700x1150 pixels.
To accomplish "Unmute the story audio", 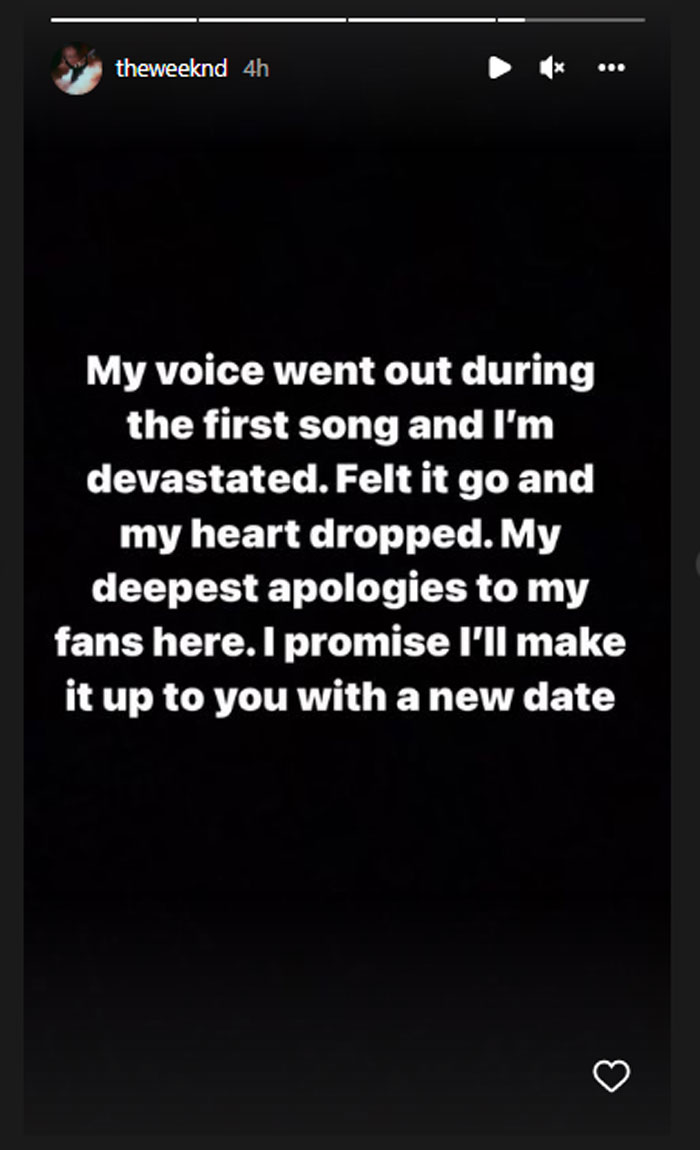I will click(x=552, y=68).
